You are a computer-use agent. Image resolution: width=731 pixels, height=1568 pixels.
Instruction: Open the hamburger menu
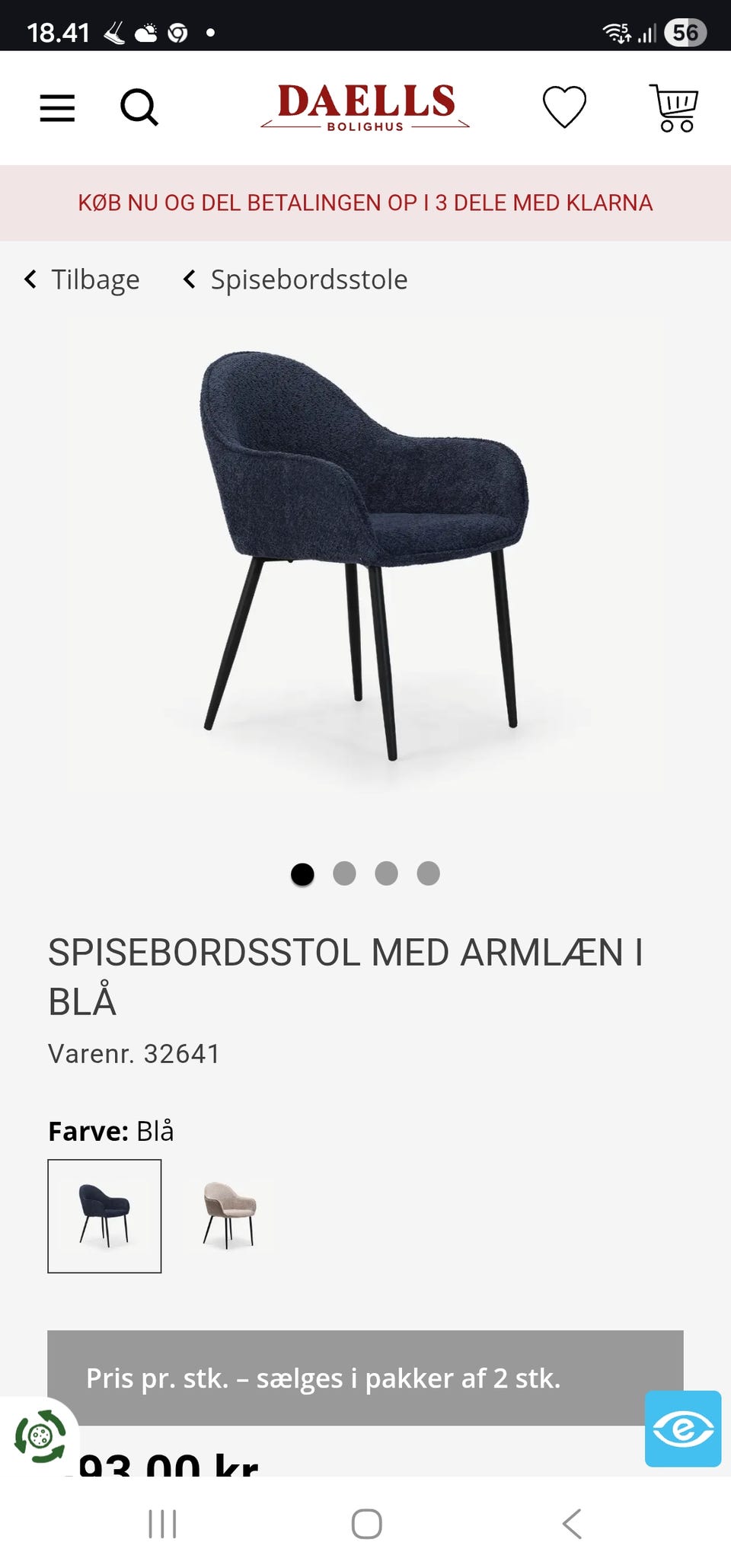57,108
